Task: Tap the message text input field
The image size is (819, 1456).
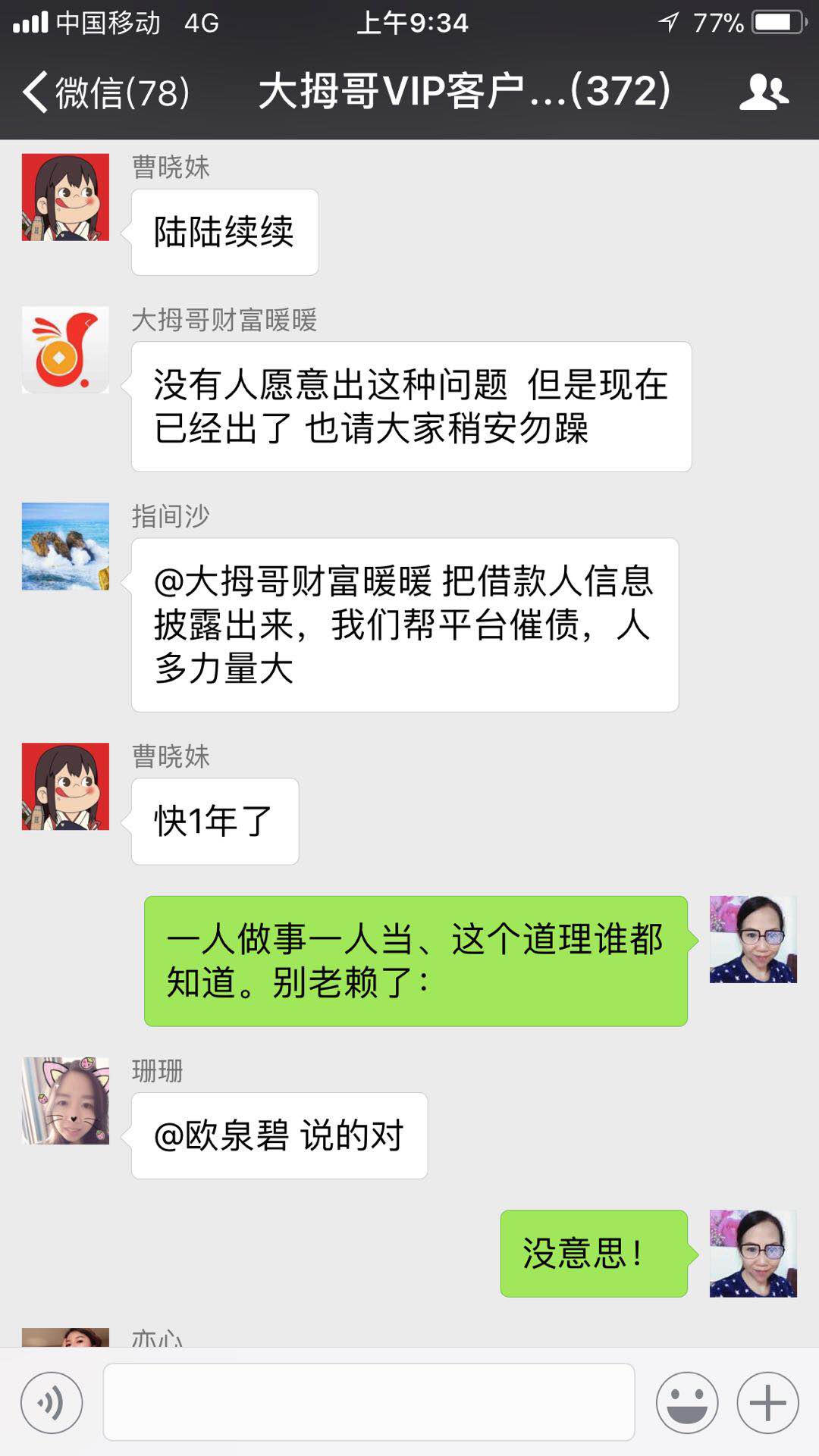Action: click(369, 1402)
